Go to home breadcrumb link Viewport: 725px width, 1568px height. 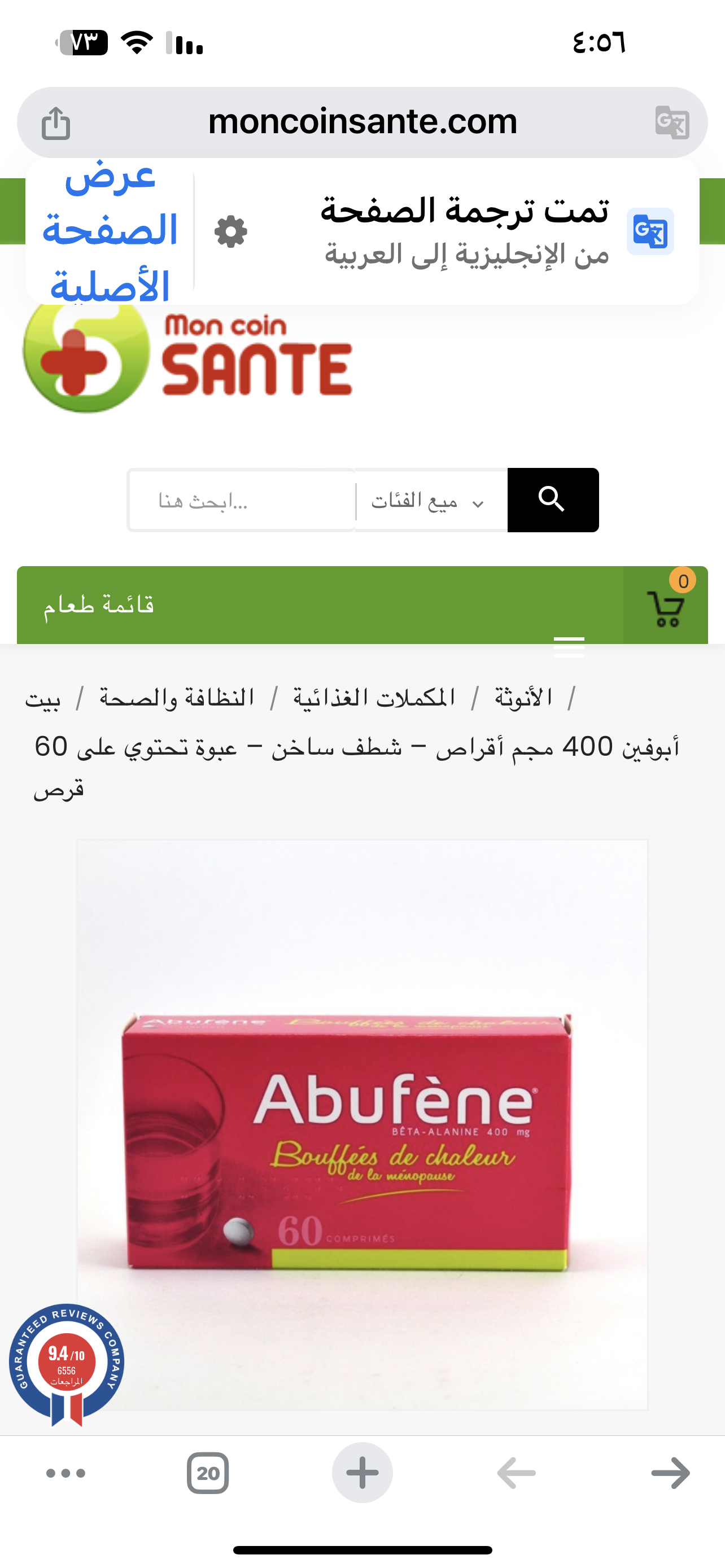(x=42, y=698)
